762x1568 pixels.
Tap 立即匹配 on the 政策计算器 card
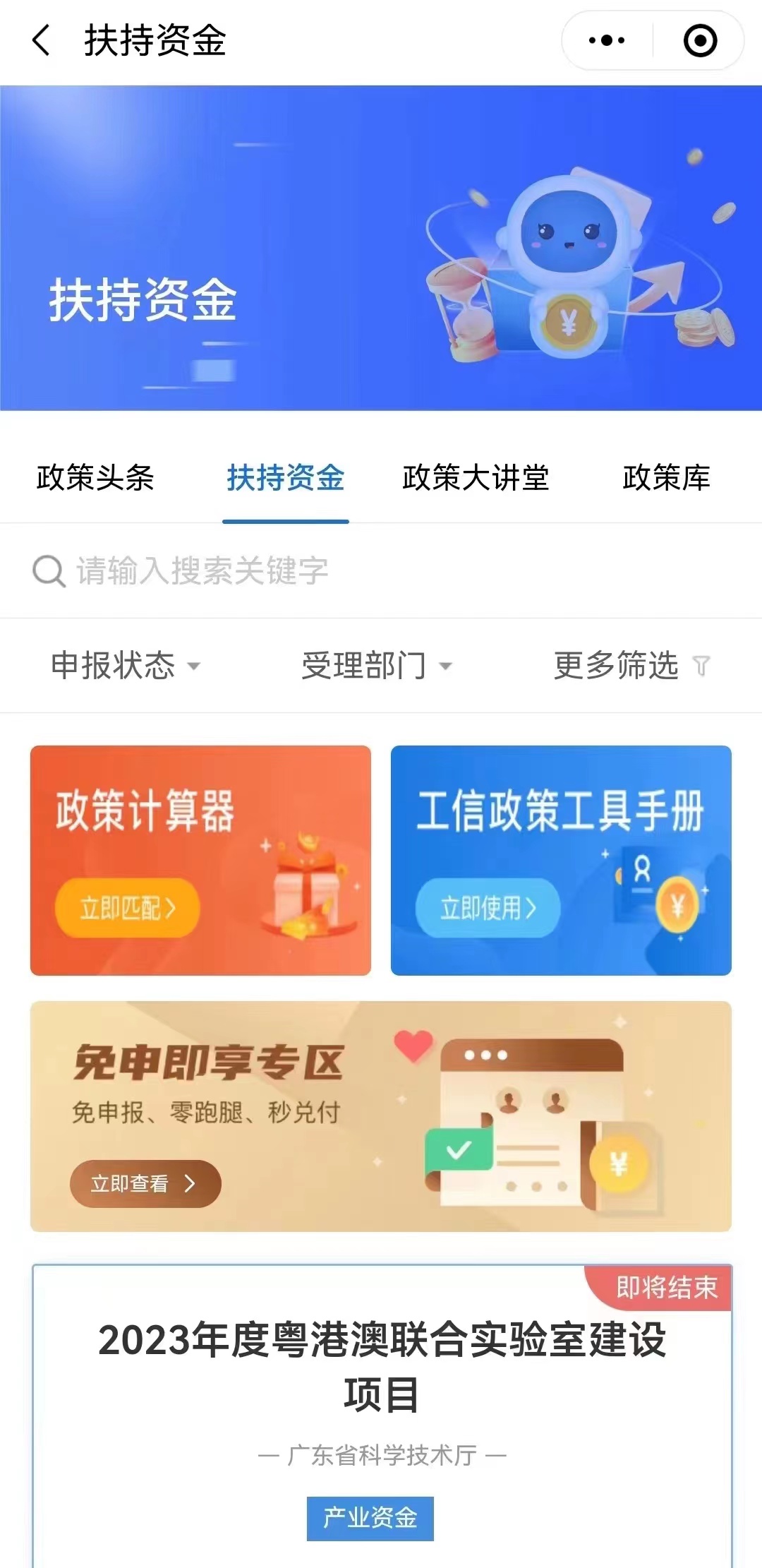[128, 908]
